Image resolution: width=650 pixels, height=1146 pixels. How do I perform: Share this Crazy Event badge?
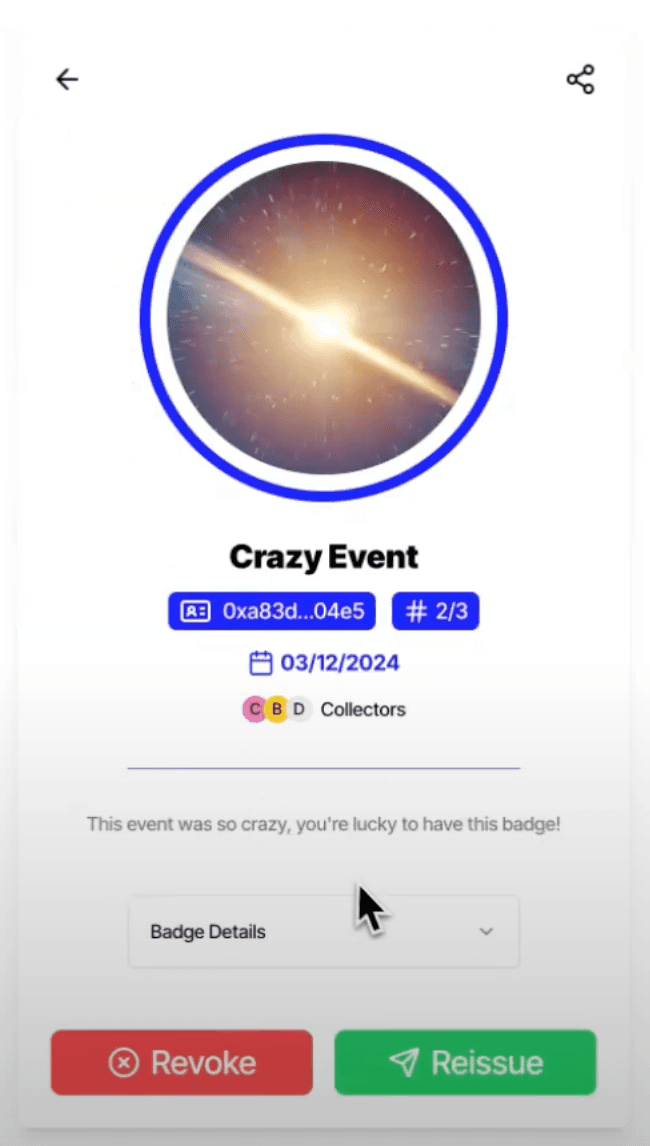coord(580,79)
